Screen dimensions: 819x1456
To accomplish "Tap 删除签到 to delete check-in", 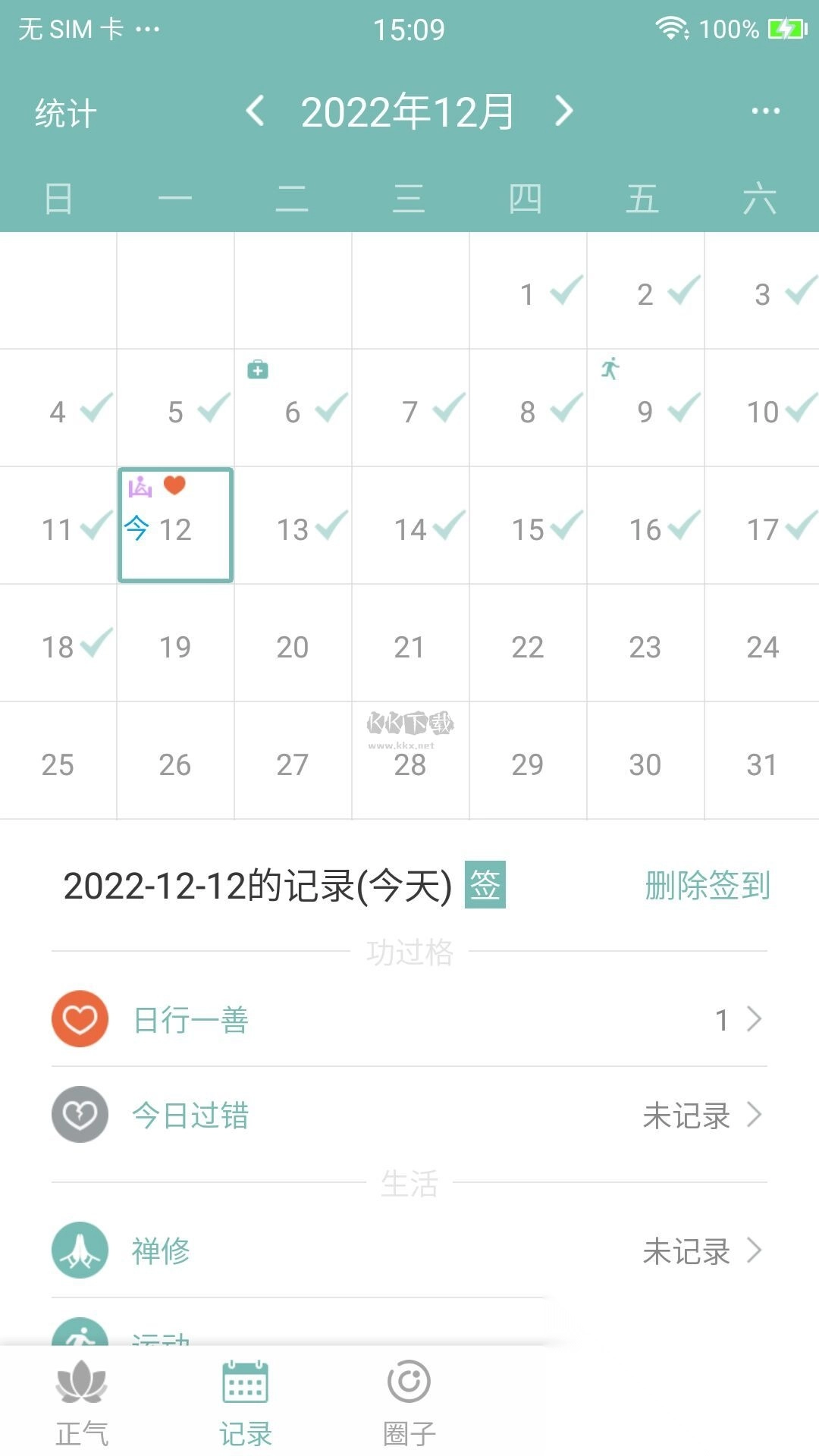I will point(707,885).
